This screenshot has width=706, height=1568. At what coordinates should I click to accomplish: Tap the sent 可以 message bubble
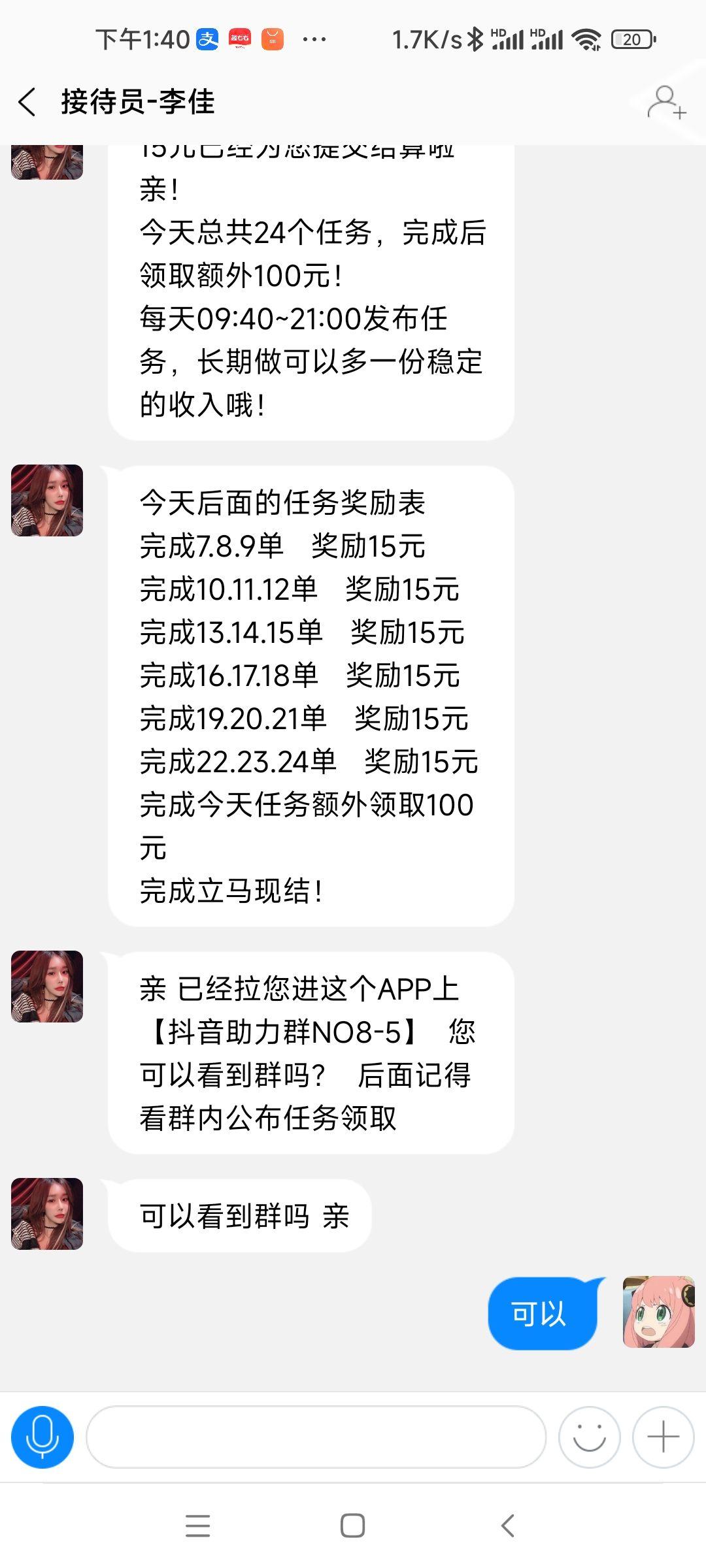[x=543, y=1312]
